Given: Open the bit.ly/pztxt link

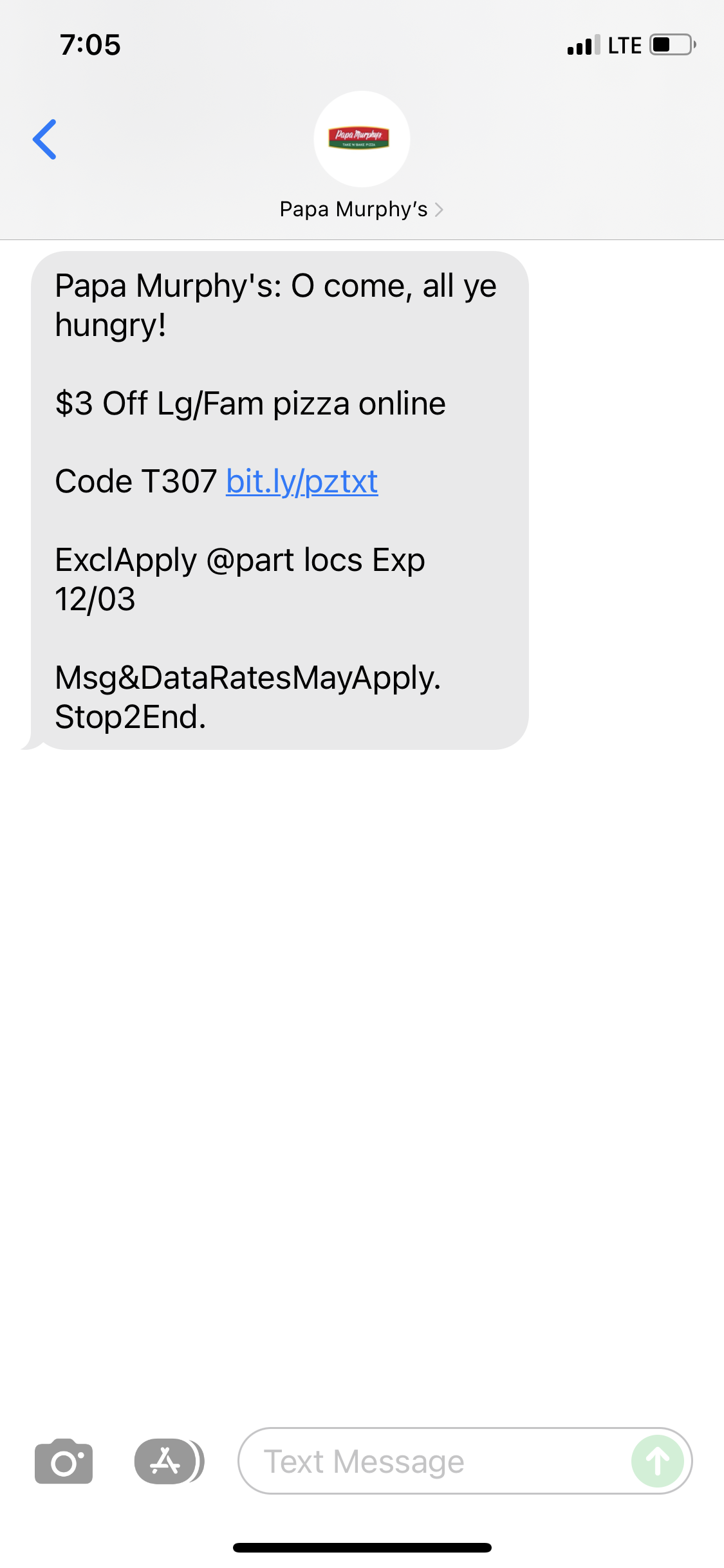Looking at the screenshot, I should point(301,481).
